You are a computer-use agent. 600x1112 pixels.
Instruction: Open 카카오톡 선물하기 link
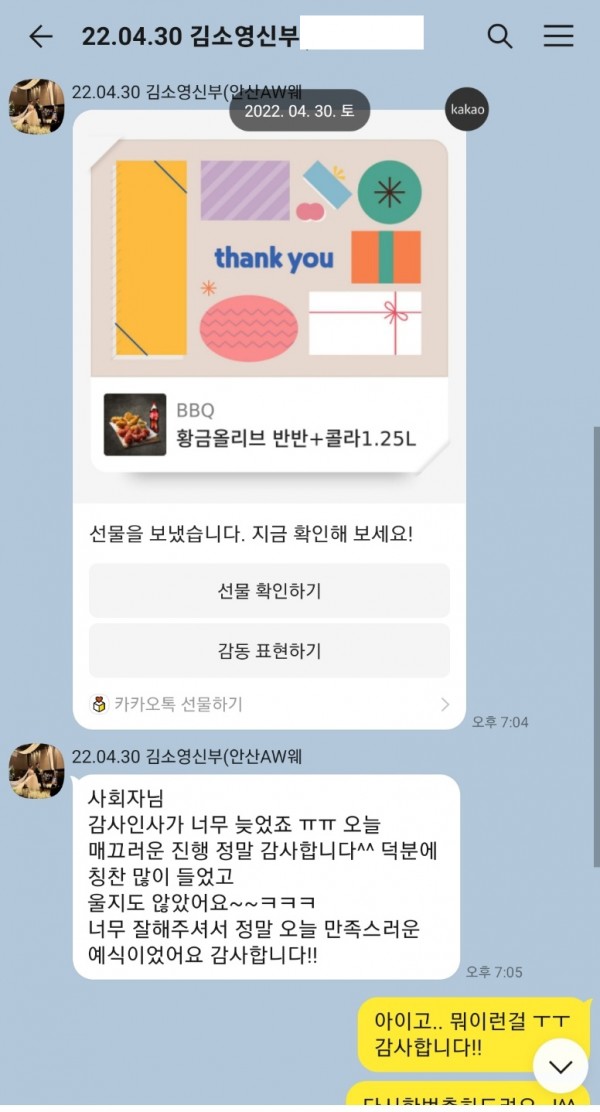(269, 704)
